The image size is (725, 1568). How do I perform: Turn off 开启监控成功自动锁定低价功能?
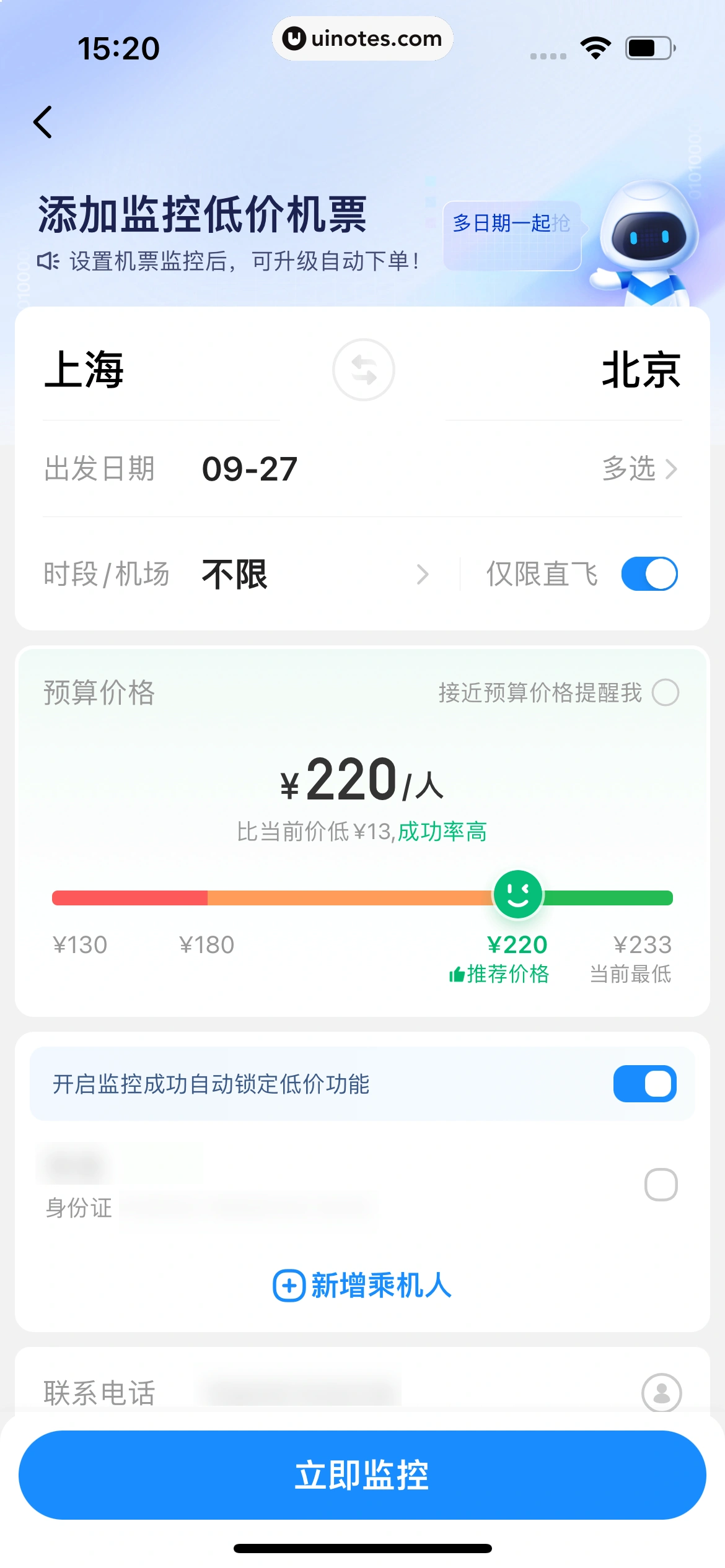[644, 1084]
